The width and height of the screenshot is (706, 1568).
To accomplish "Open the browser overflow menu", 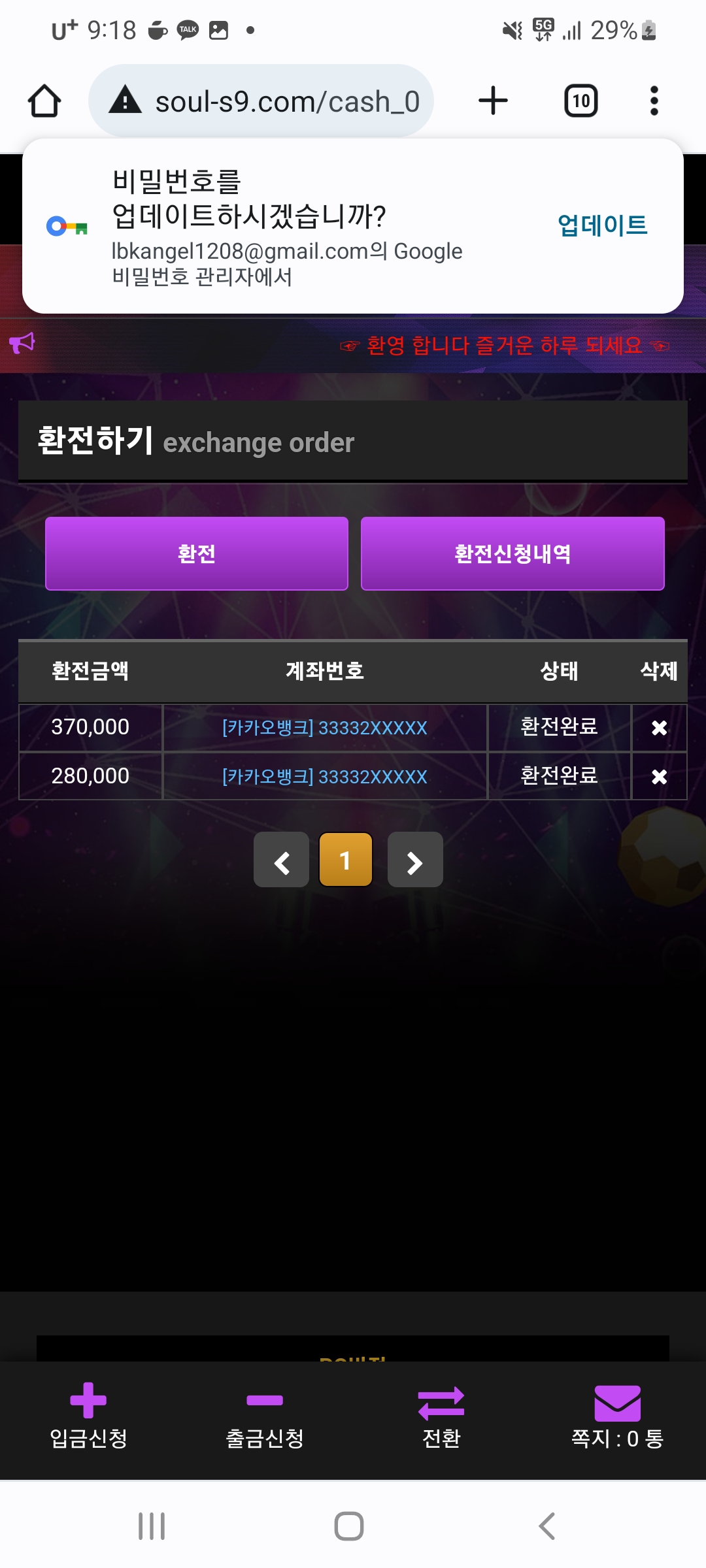I will pyautogui.click(x=654, y=101).
